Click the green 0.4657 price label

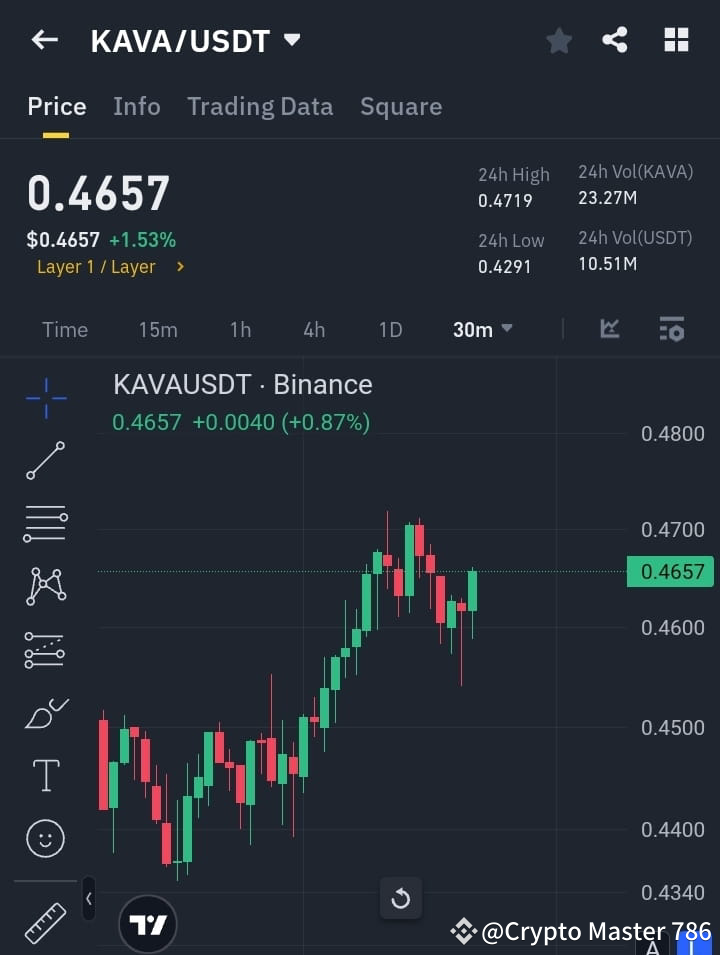coord(670,571)
